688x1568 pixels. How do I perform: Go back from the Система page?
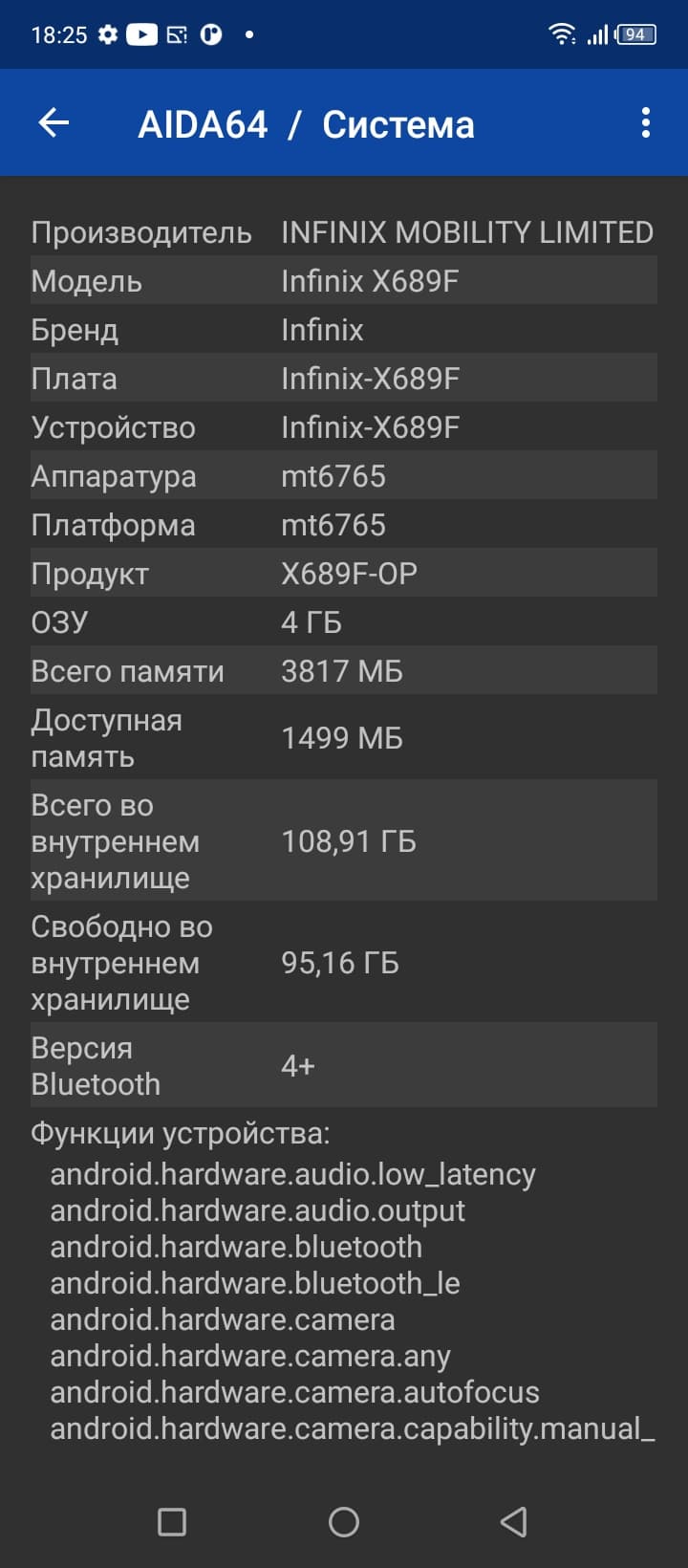pyautogui.click(x=54, y=123)
